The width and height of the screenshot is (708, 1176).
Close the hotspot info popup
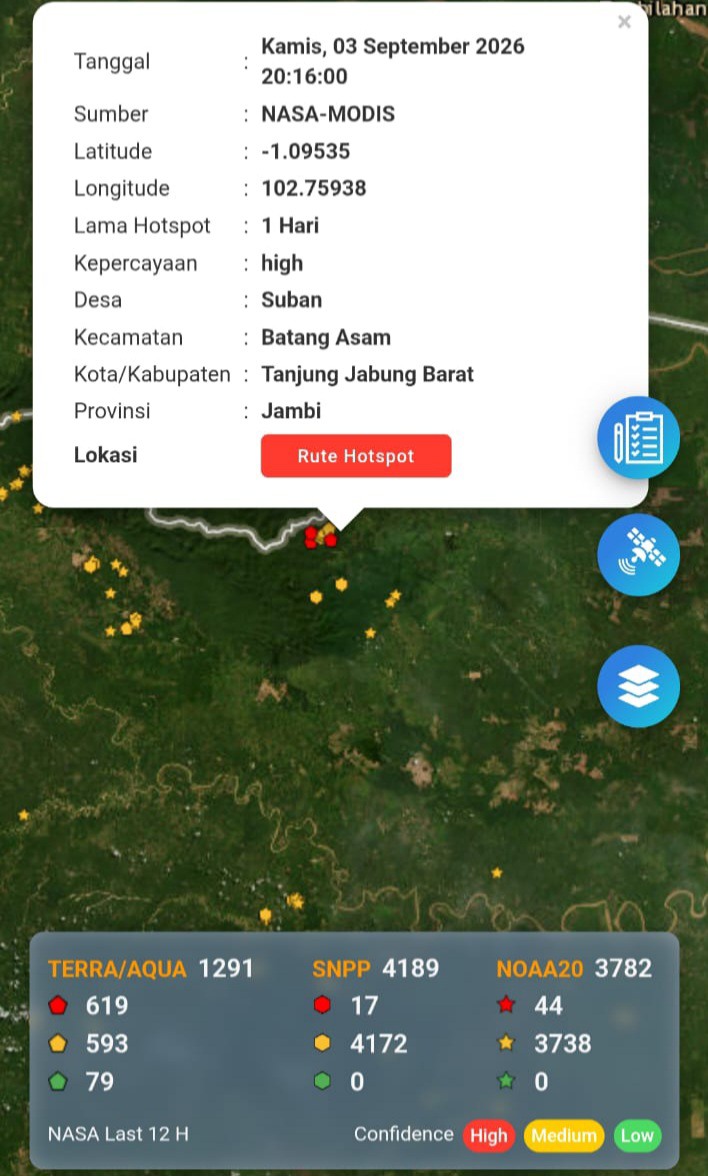point(624,22)
